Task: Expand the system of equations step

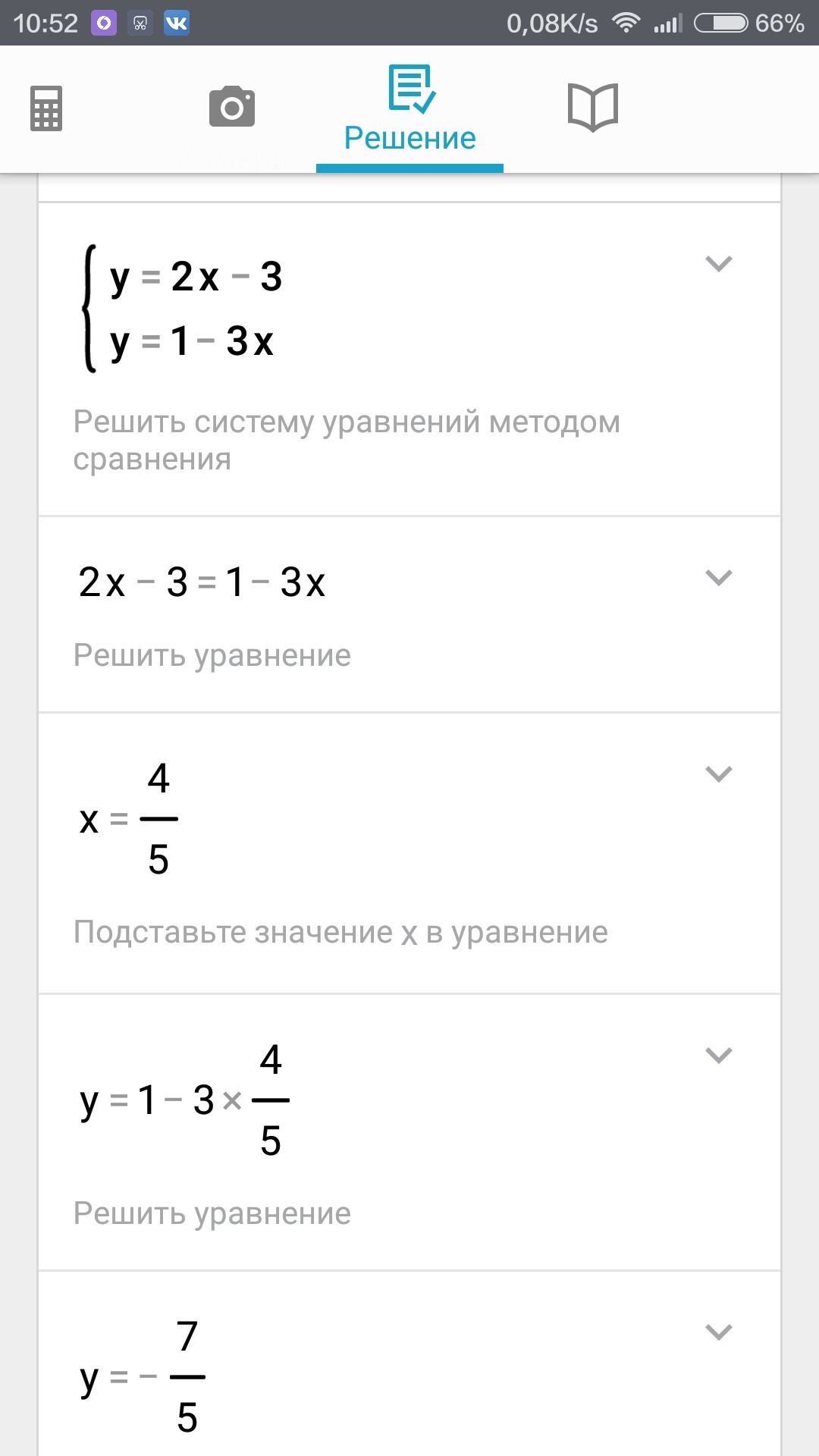Action: click(x=718, y=264)
